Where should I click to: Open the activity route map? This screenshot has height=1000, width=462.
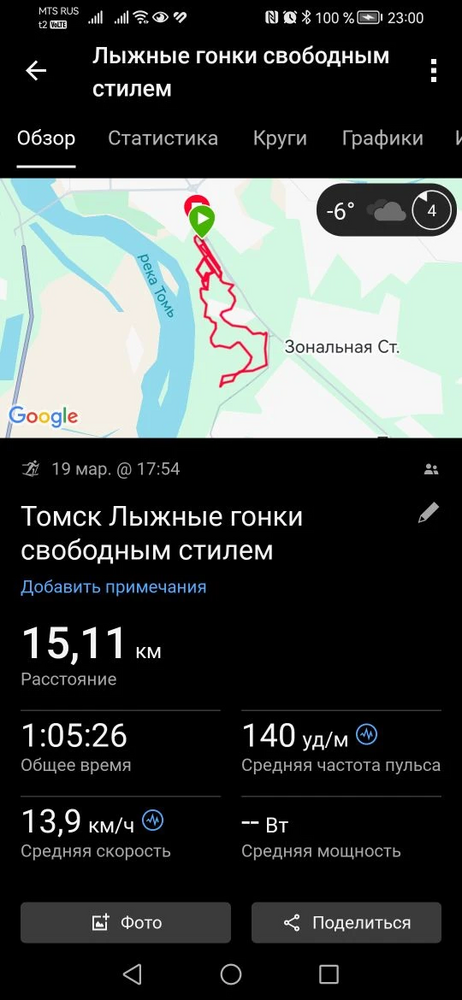(231, 308)
